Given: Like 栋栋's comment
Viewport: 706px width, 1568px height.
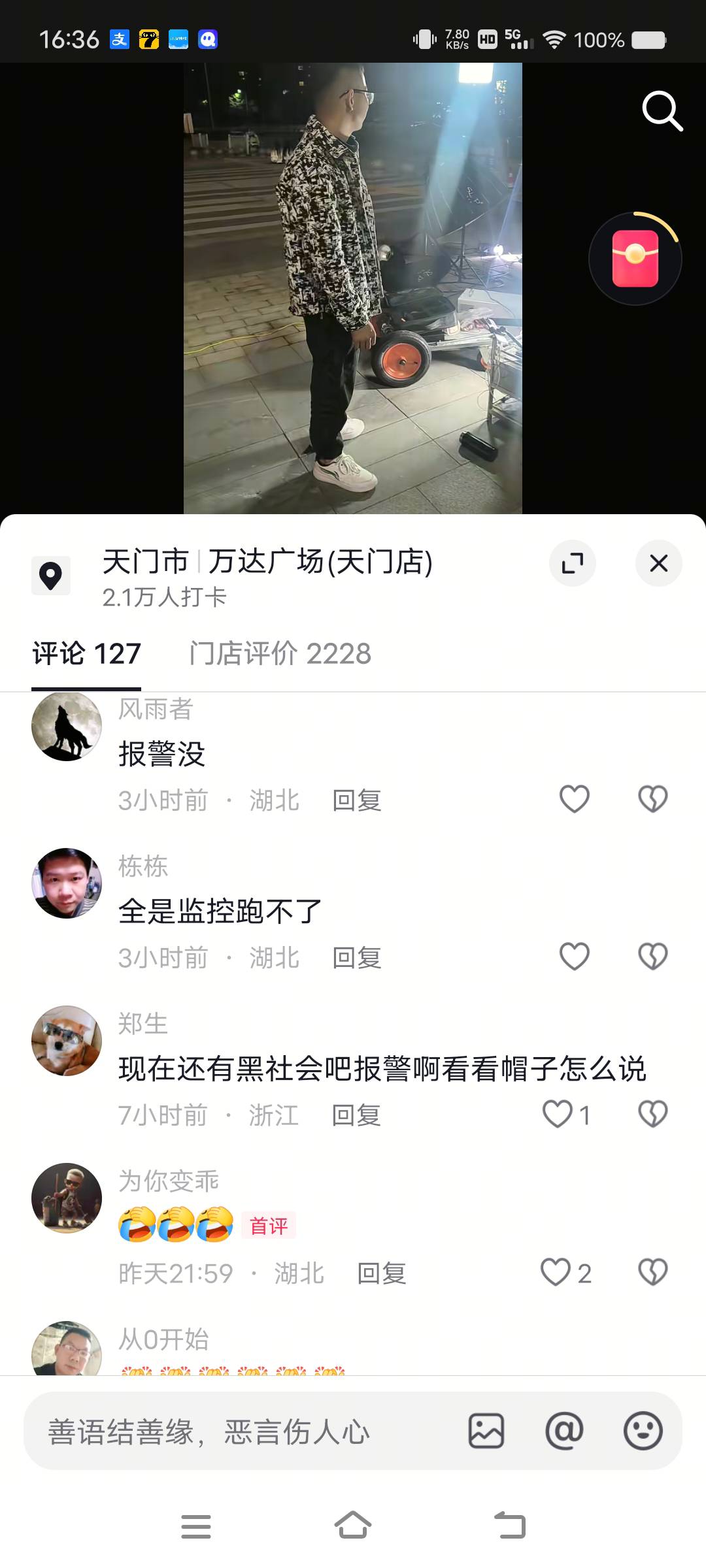Looking at the screenshot, I should point(575,956).
